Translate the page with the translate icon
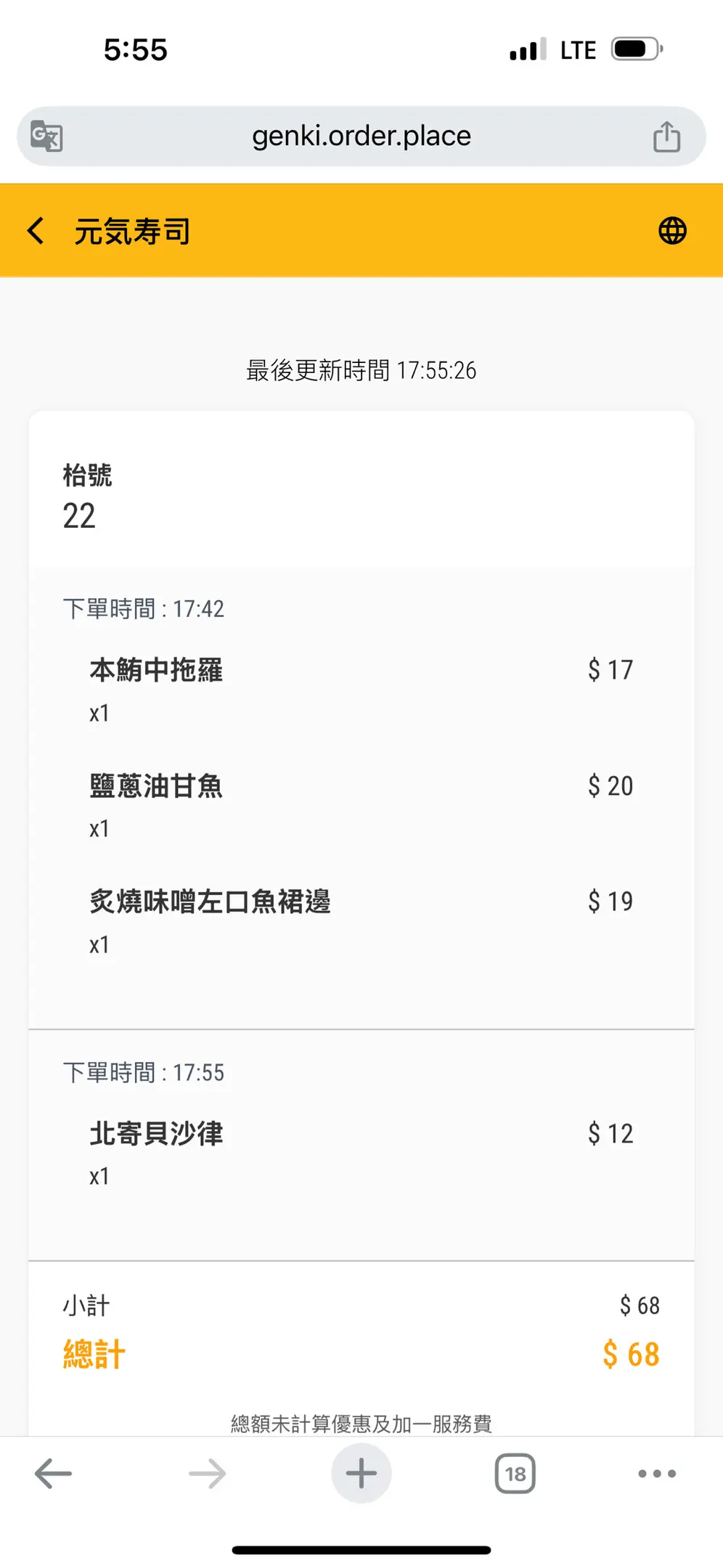 tap(47, 136)
